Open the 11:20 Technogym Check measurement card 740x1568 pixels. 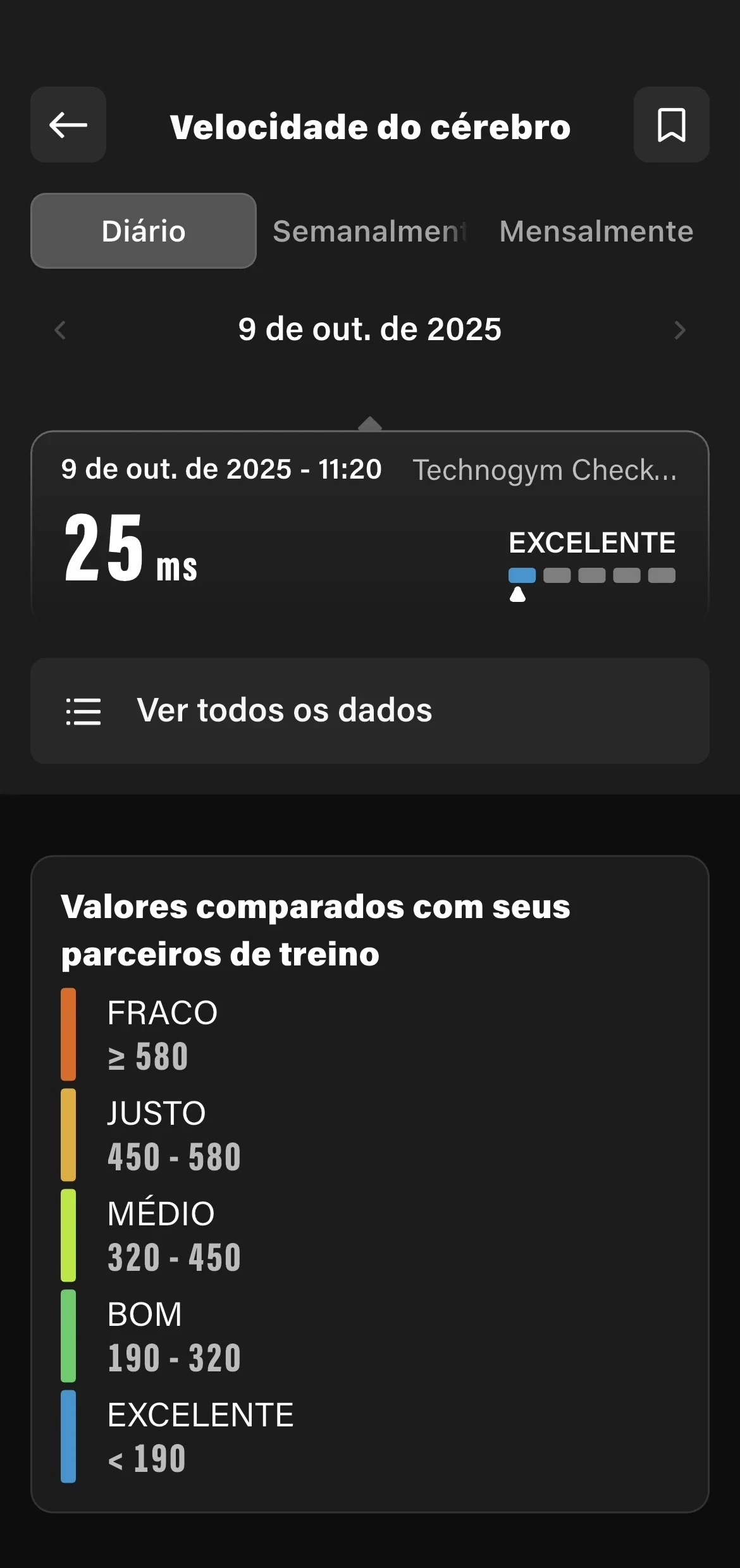coord(369,526)
